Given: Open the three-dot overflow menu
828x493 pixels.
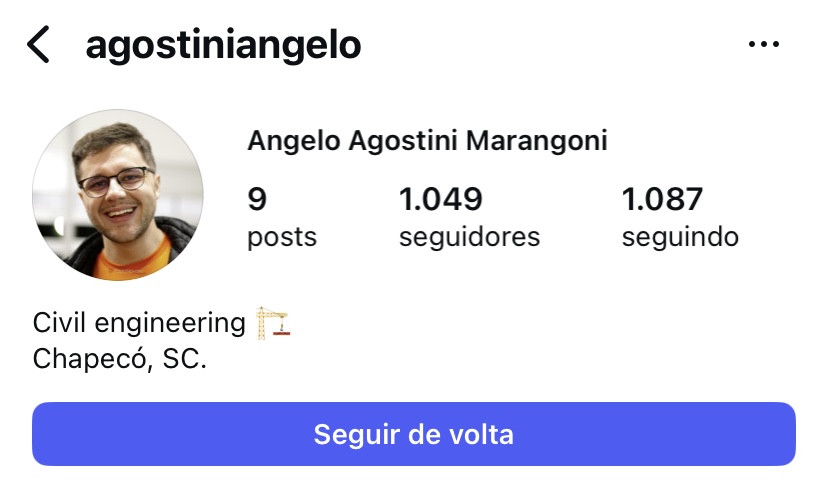Looking at the screenshot, I should pyautogui.click(x=763, y=45).
